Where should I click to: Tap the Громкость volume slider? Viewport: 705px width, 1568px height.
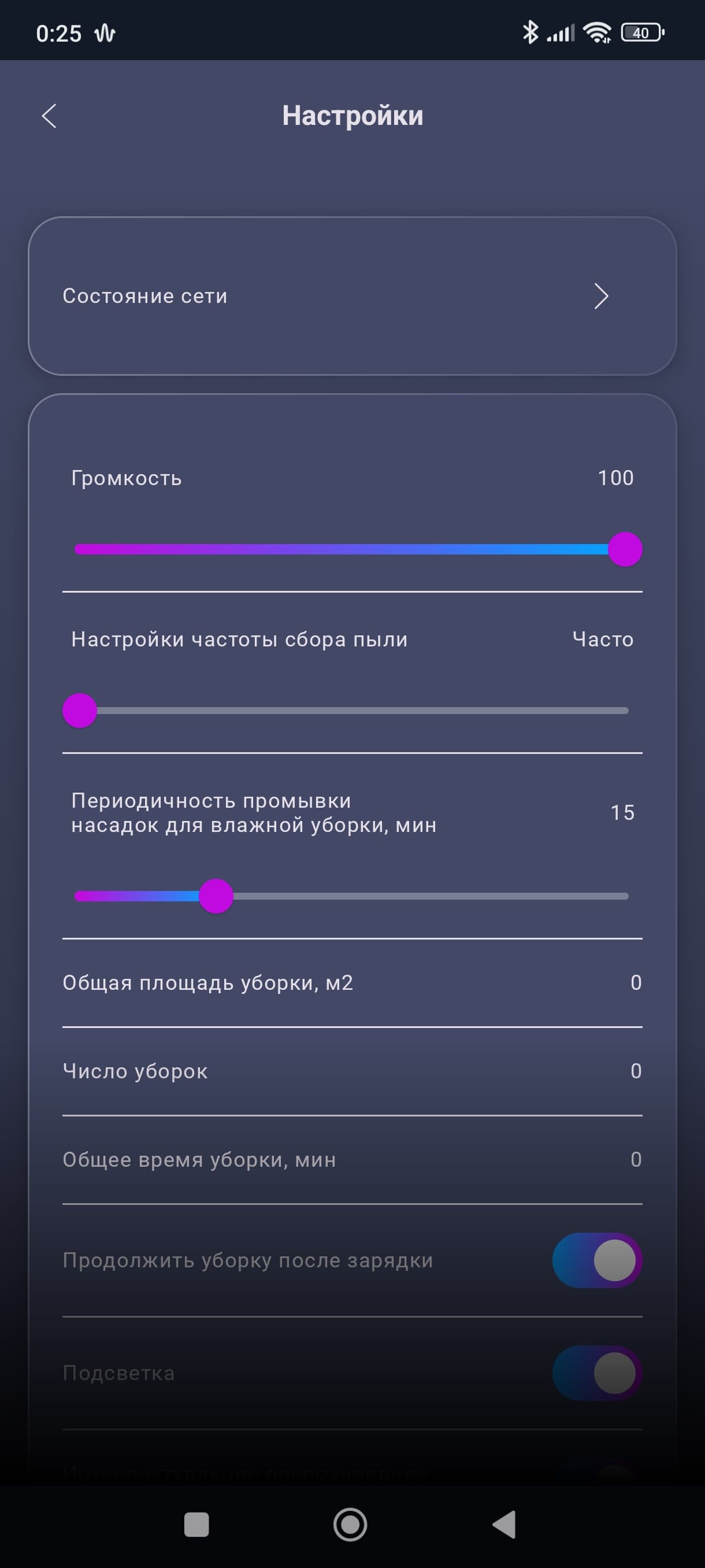click(352, 549)
